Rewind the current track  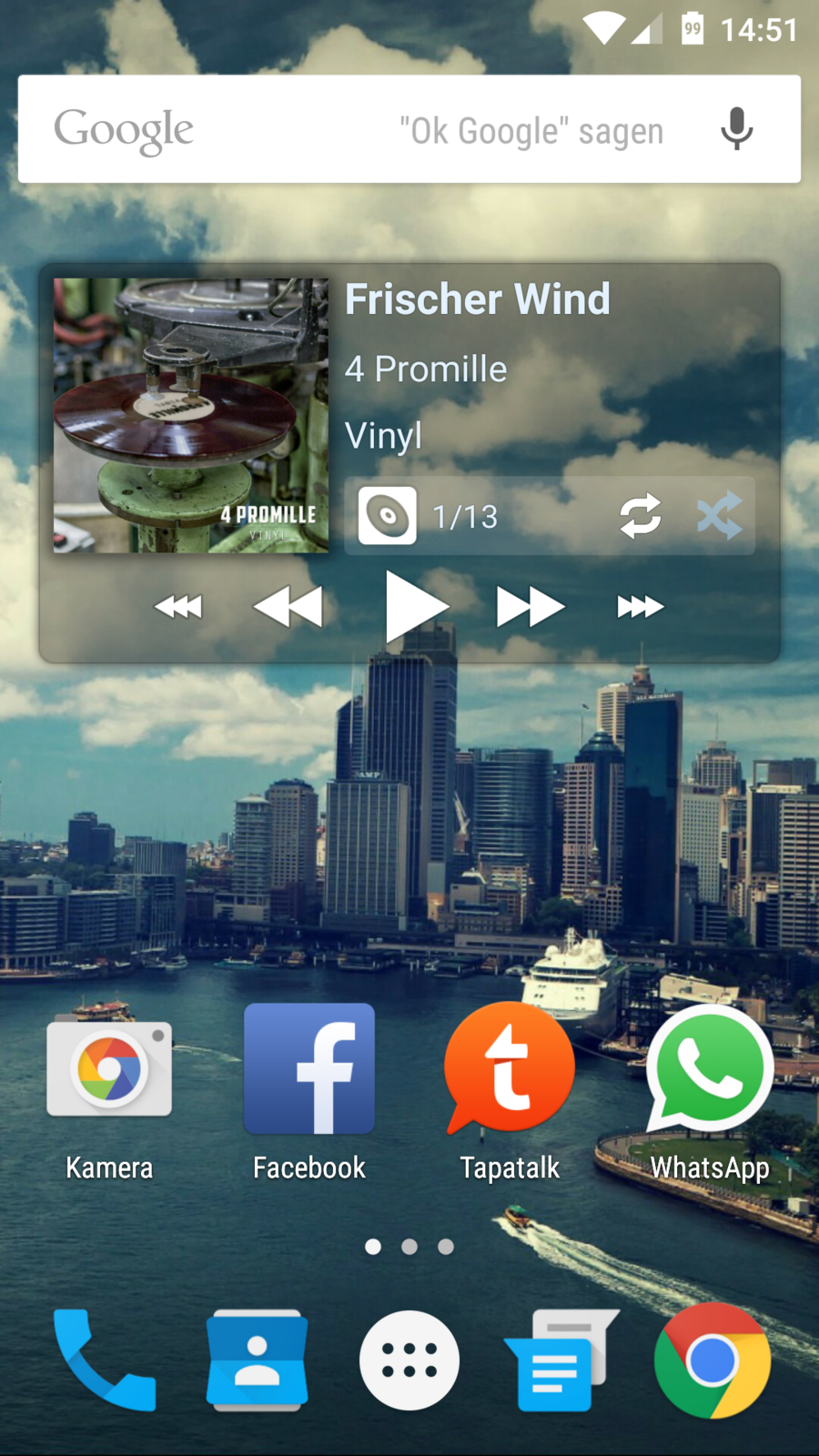tap(288, 607)
